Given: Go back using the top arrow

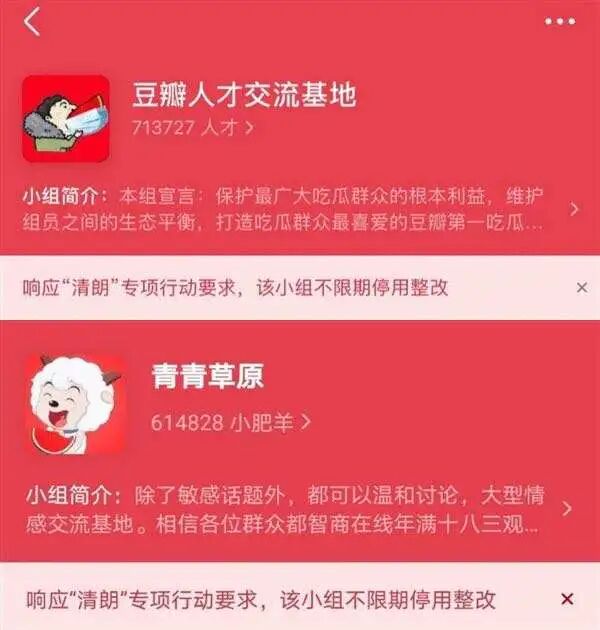Looking at the screenshot, I should click(32, 21).
